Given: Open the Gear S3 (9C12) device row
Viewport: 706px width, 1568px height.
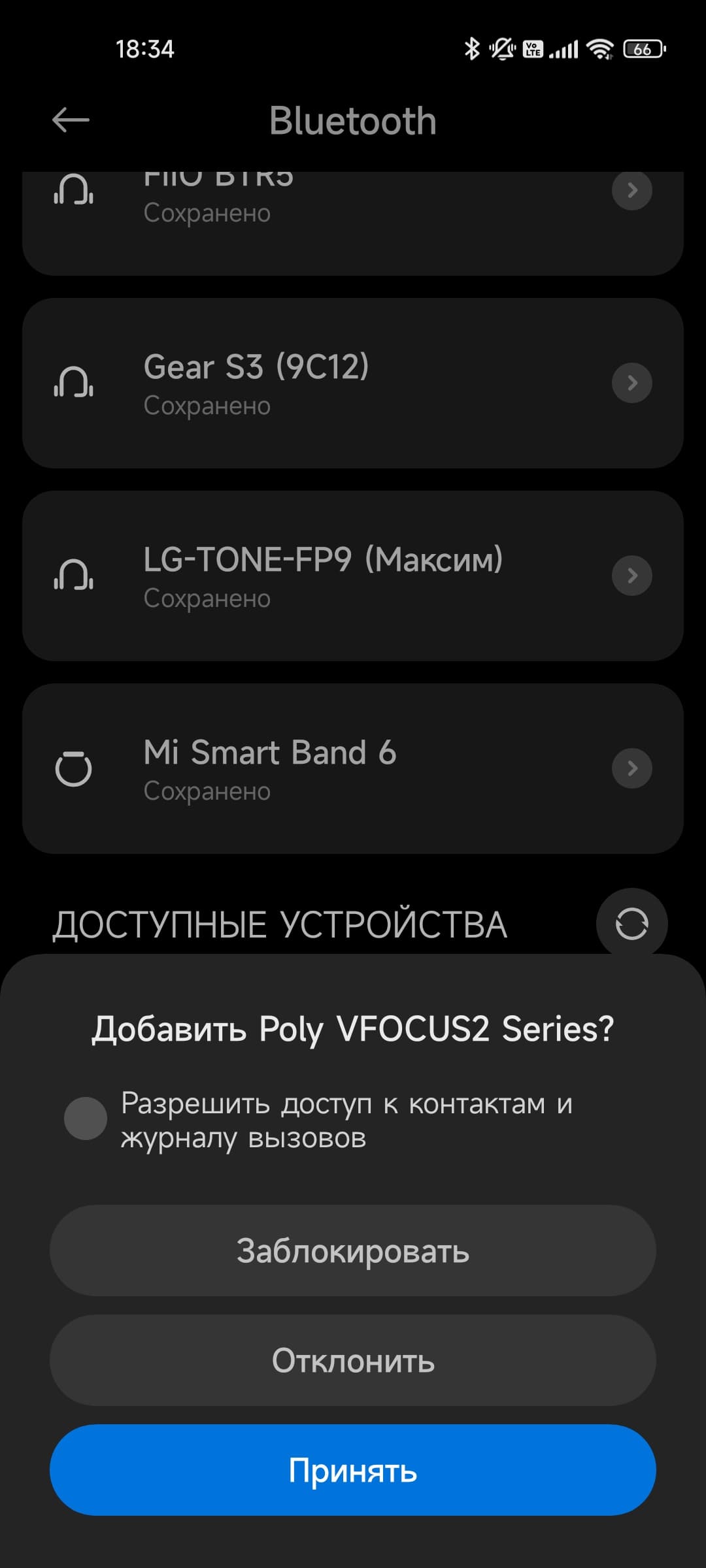Looking at the screenshot, I should click(x=353, y=383).
